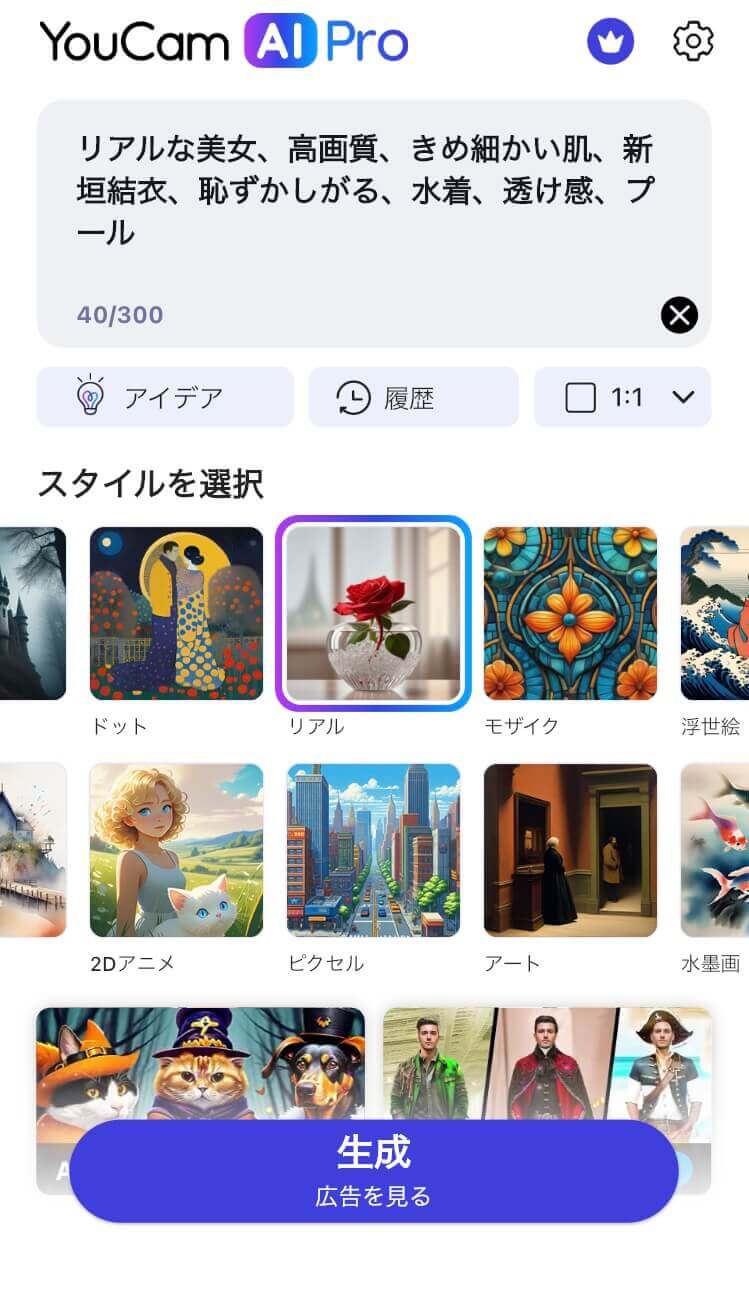Open the chevron next to 1:1
The width and height of the screenshot is (749, 1300).
point(682,396)
